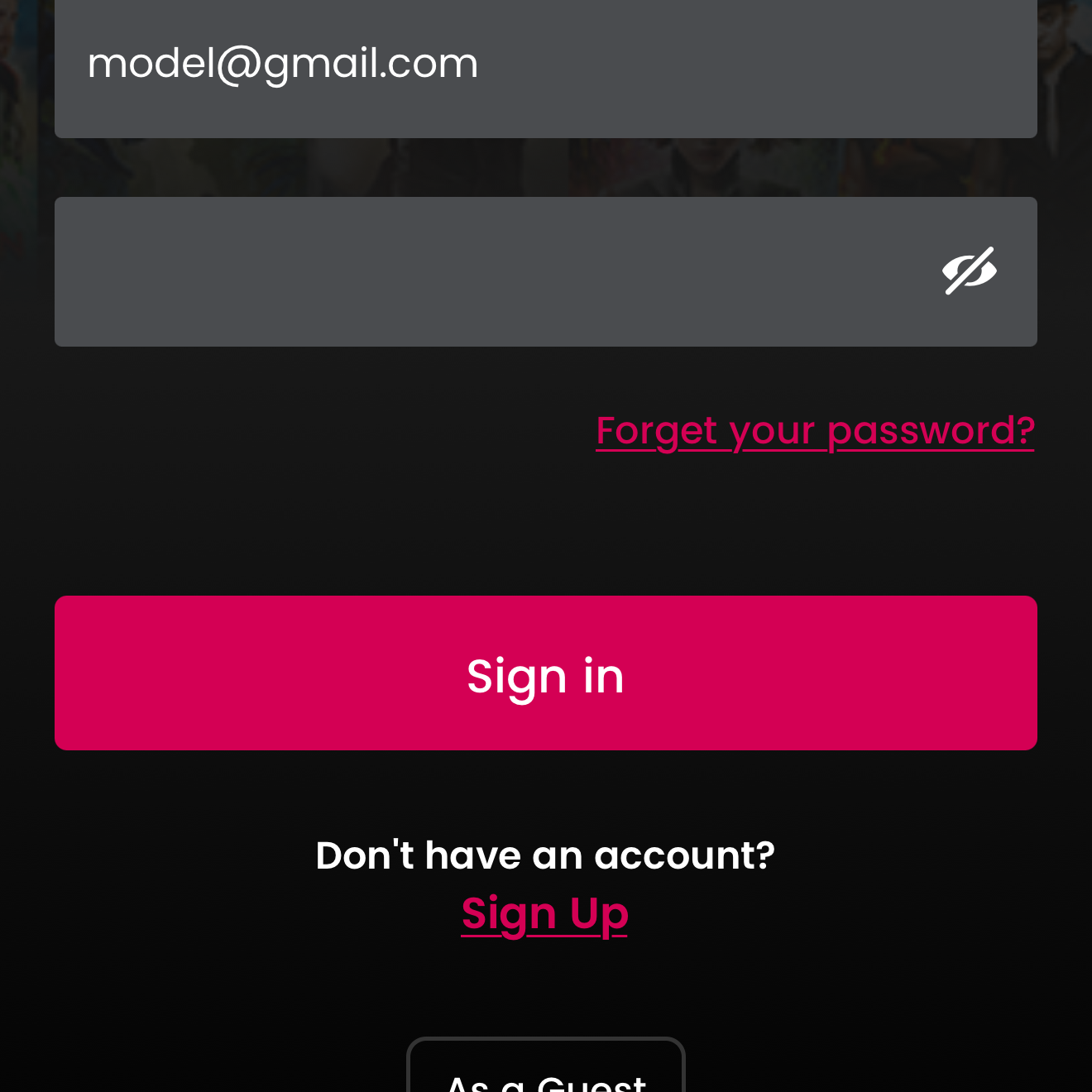The height and width of the screenshot is (1092, 1092).
Task: Edit the email field with model@gmail.com
Action: coord(544,65)
